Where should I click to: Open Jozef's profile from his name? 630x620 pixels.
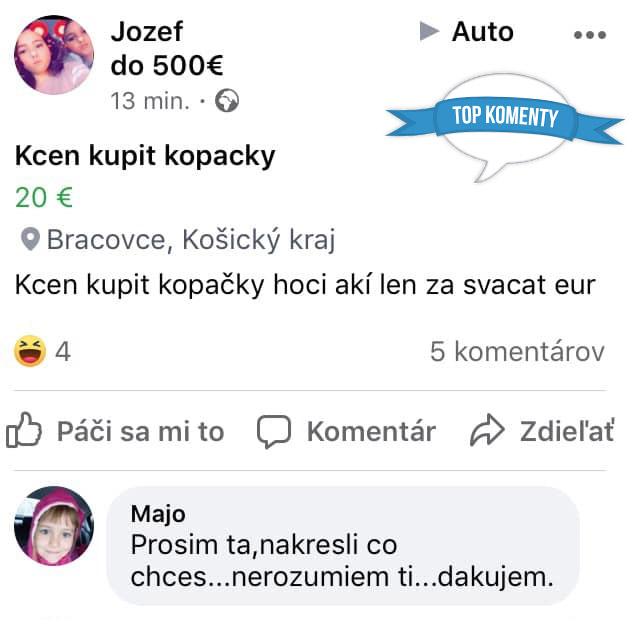pyautogui.click(x=146, y=31)
